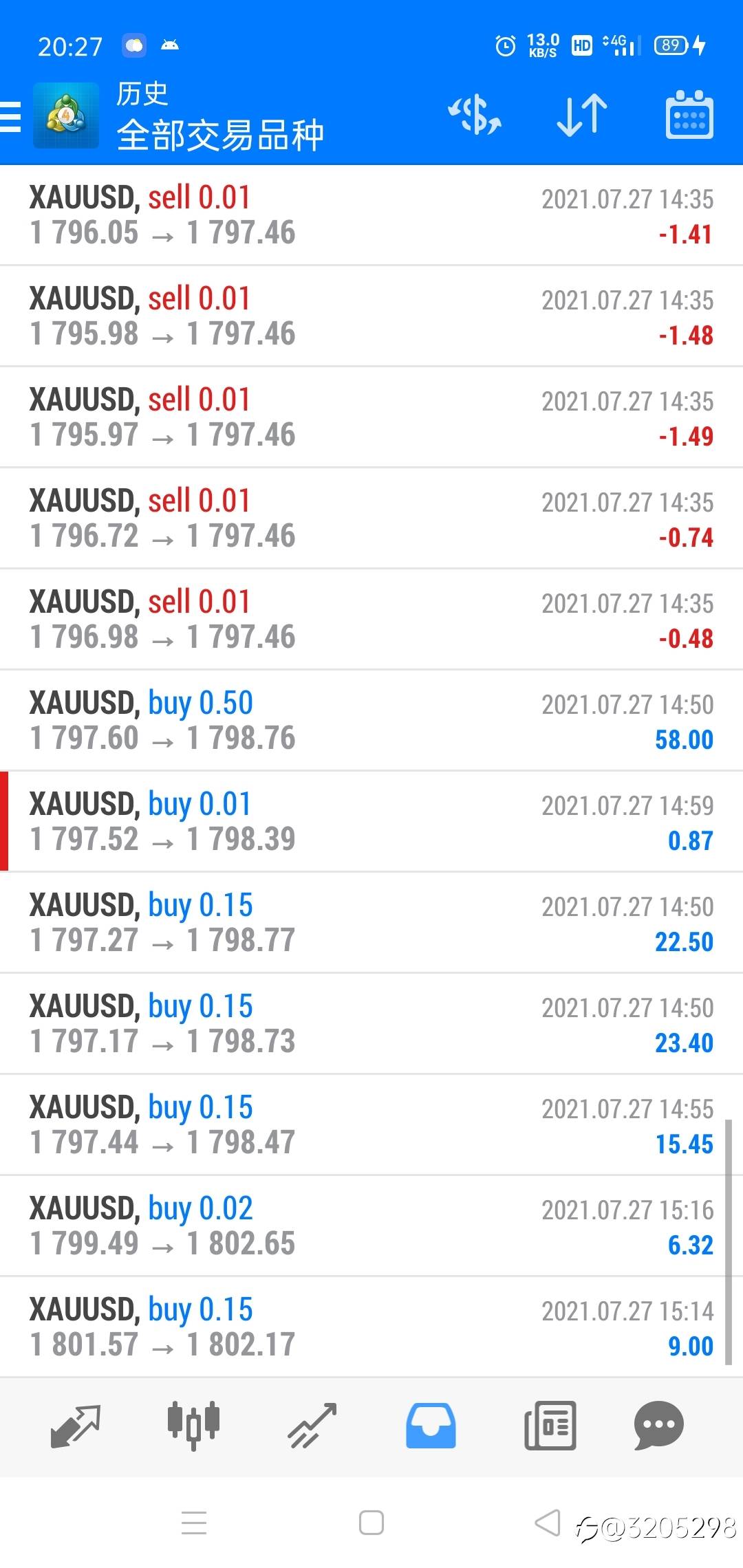Switch to the Trade tab
This screenshot has width=743, height=1568.
(312, 1426)
